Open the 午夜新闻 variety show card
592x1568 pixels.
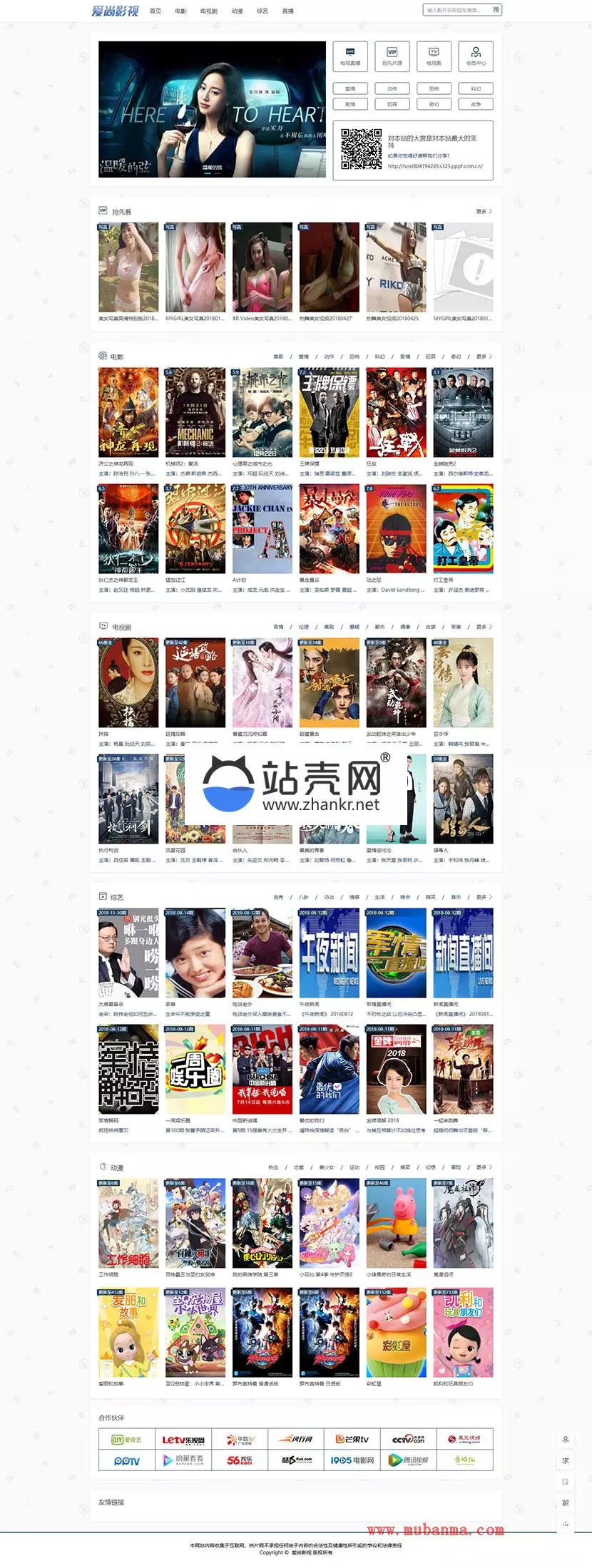click(329, 953)
